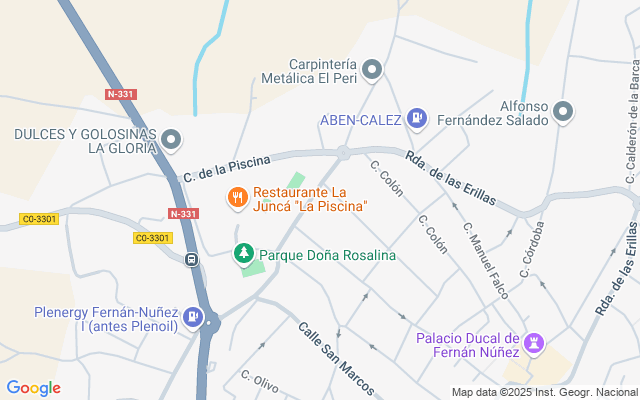Open Palacio Ducal de Fernán Núñez marker
The image size is (640, 400).
tap(535, 344)
